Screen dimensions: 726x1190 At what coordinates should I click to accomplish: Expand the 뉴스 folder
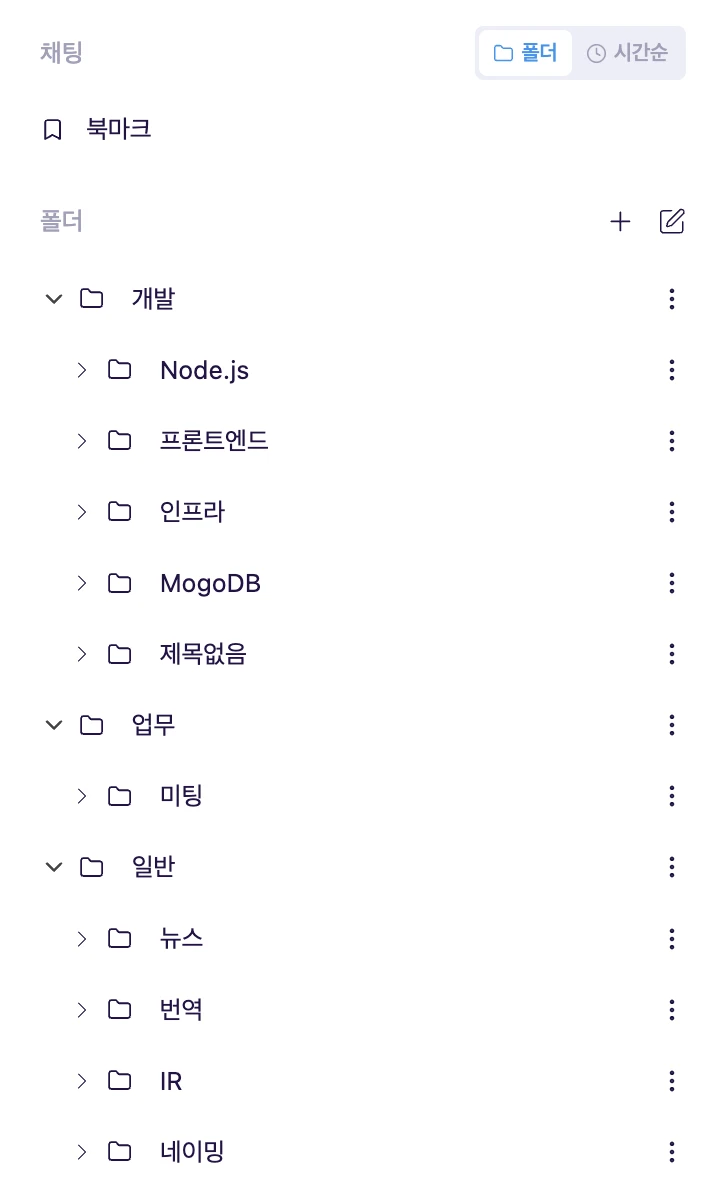click(81, 939)
